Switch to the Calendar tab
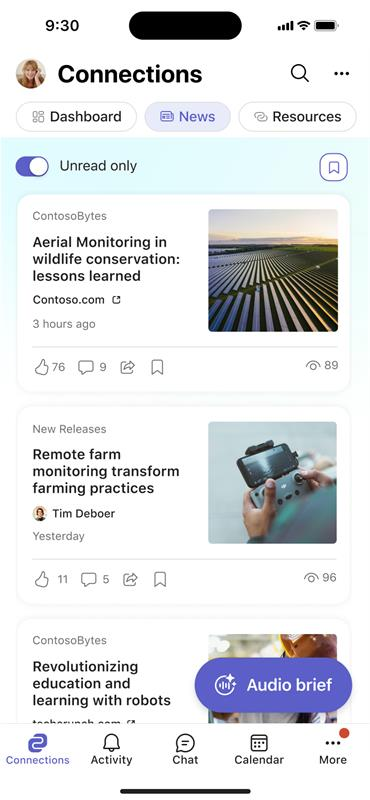 [x=259, y=749]
